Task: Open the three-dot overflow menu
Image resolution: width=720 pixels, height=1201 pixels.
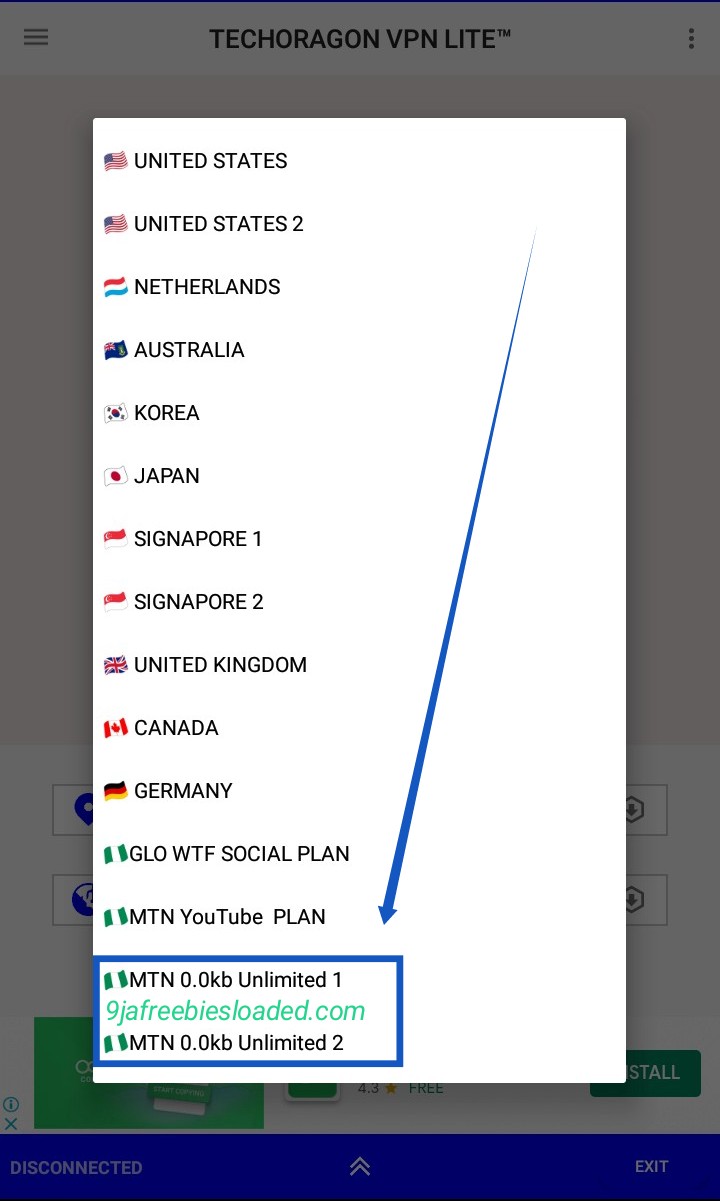Action: (691, 39)
